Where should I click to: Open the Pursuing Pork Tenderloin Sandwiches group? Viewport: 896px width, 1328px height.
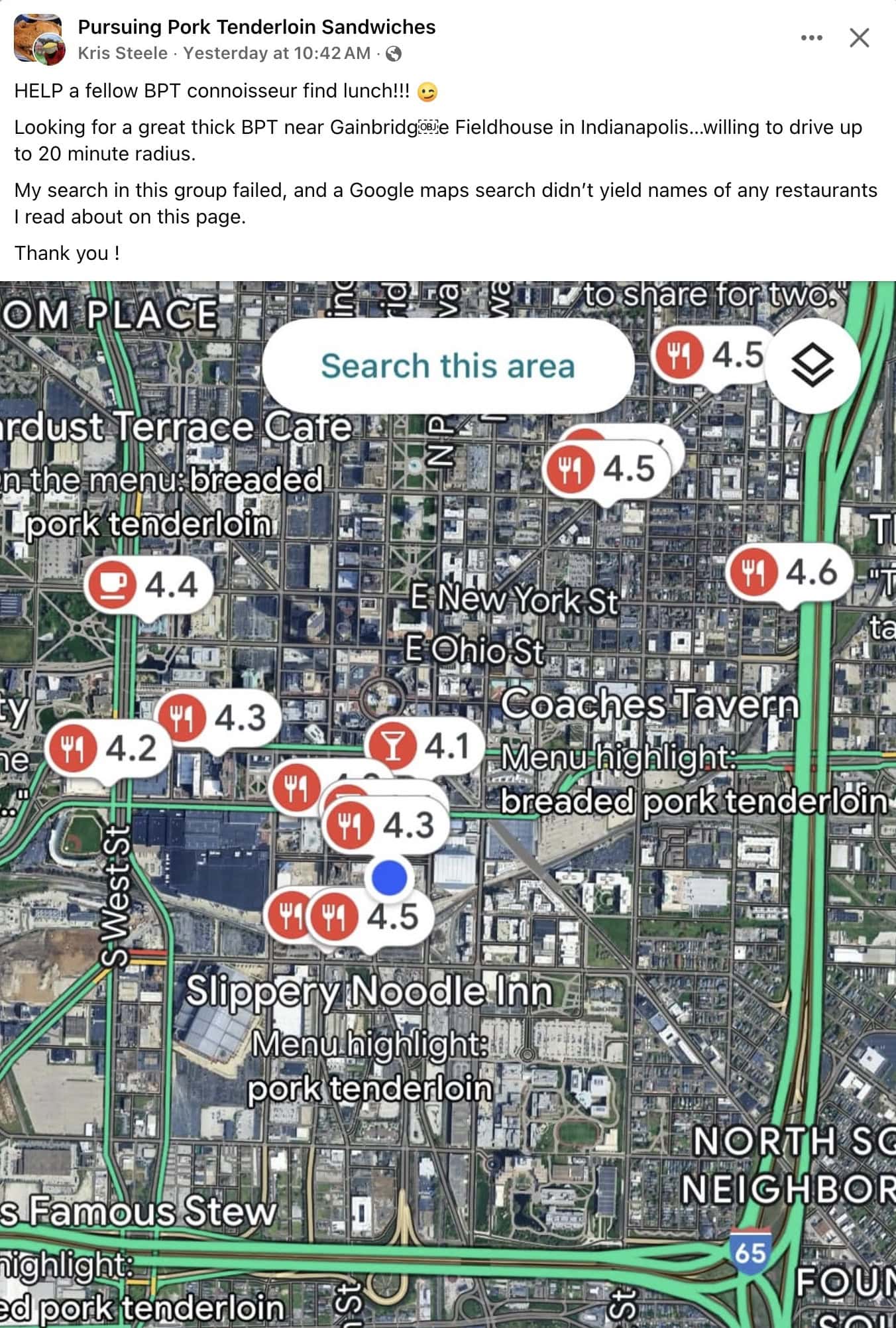click(x=256, y=27)
